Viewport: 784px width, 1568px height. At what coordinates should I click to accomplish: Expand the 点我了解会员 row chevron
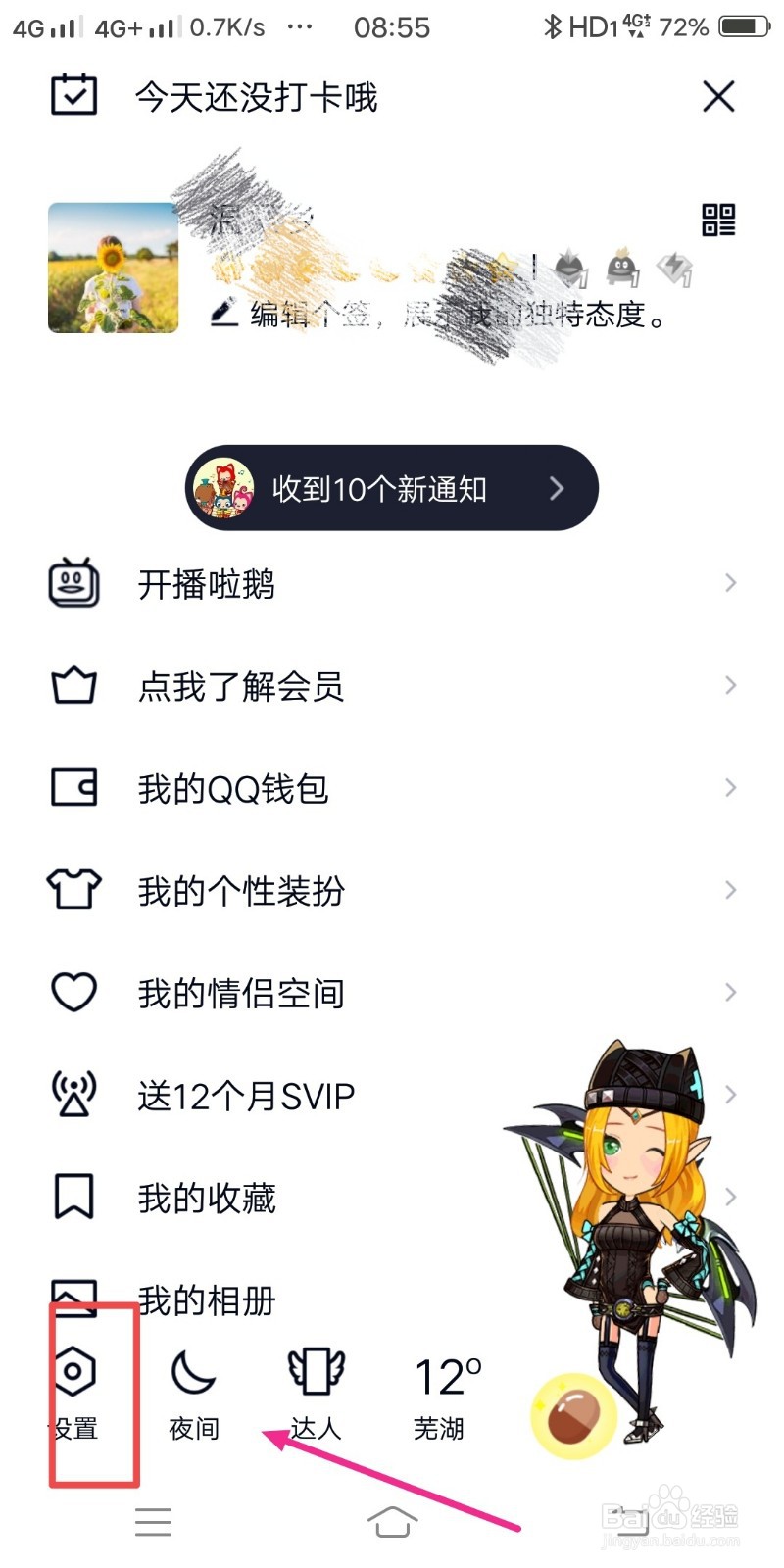coord(730,684)
